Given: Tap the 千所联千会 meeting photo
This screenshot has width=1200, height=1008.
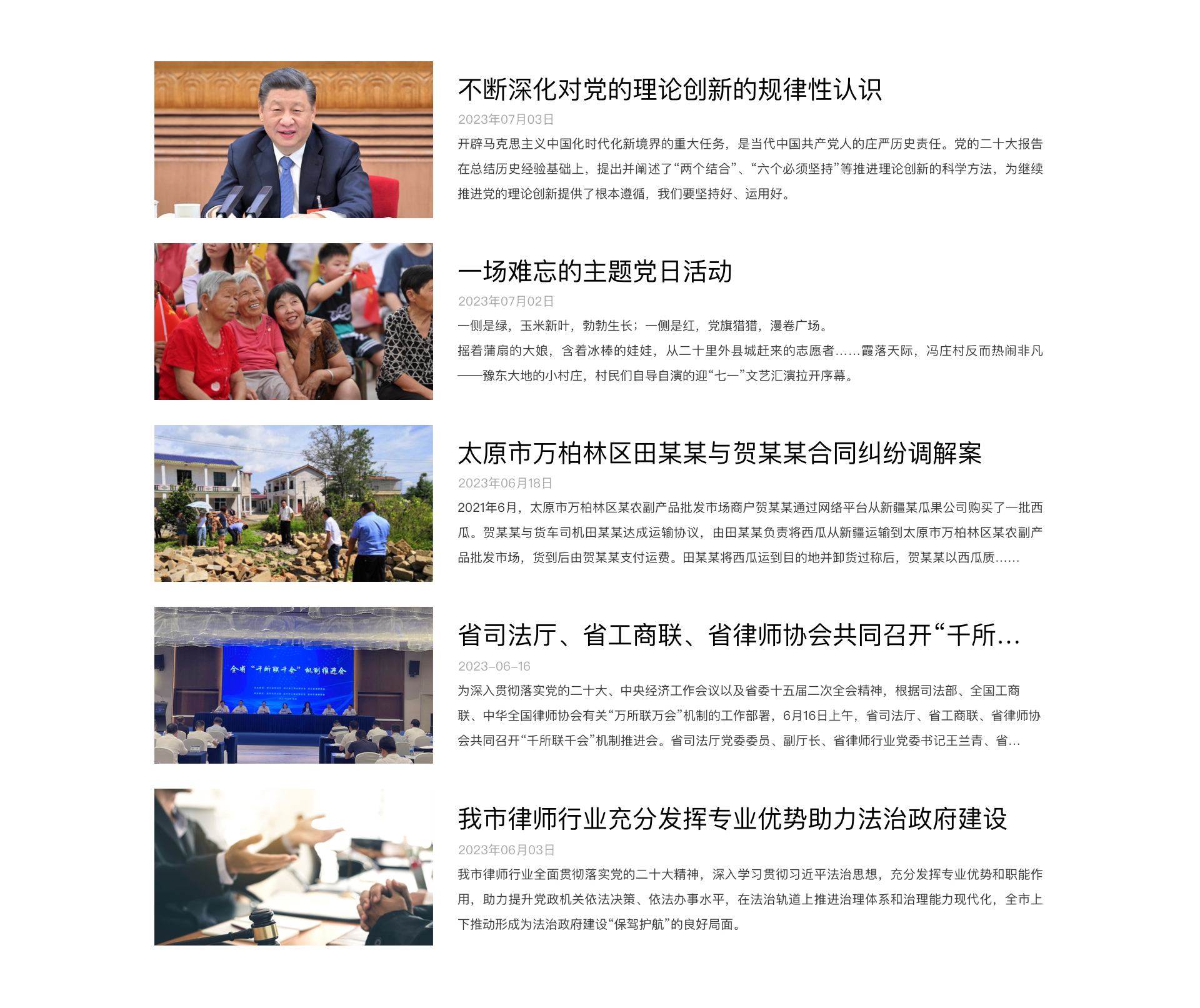Looking at the screenshot, I should (293, 685).
